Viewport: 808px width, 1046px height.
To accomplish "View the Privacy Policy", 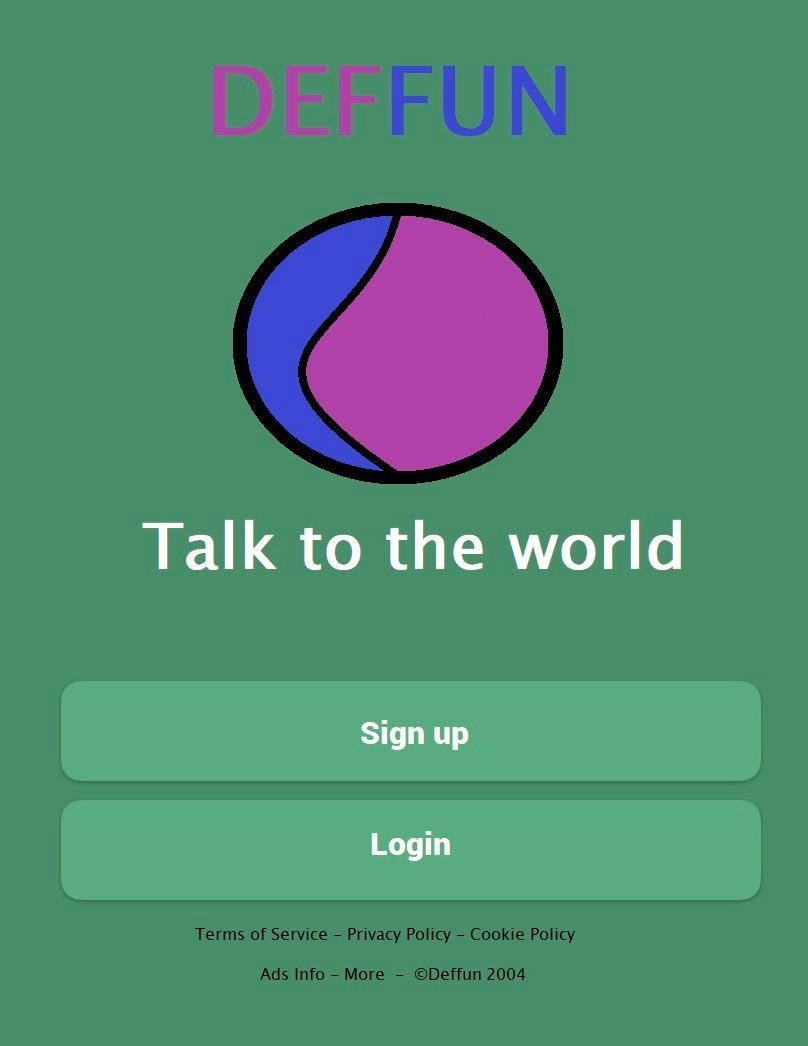I will pyautogui.click(x=399, y=934).
